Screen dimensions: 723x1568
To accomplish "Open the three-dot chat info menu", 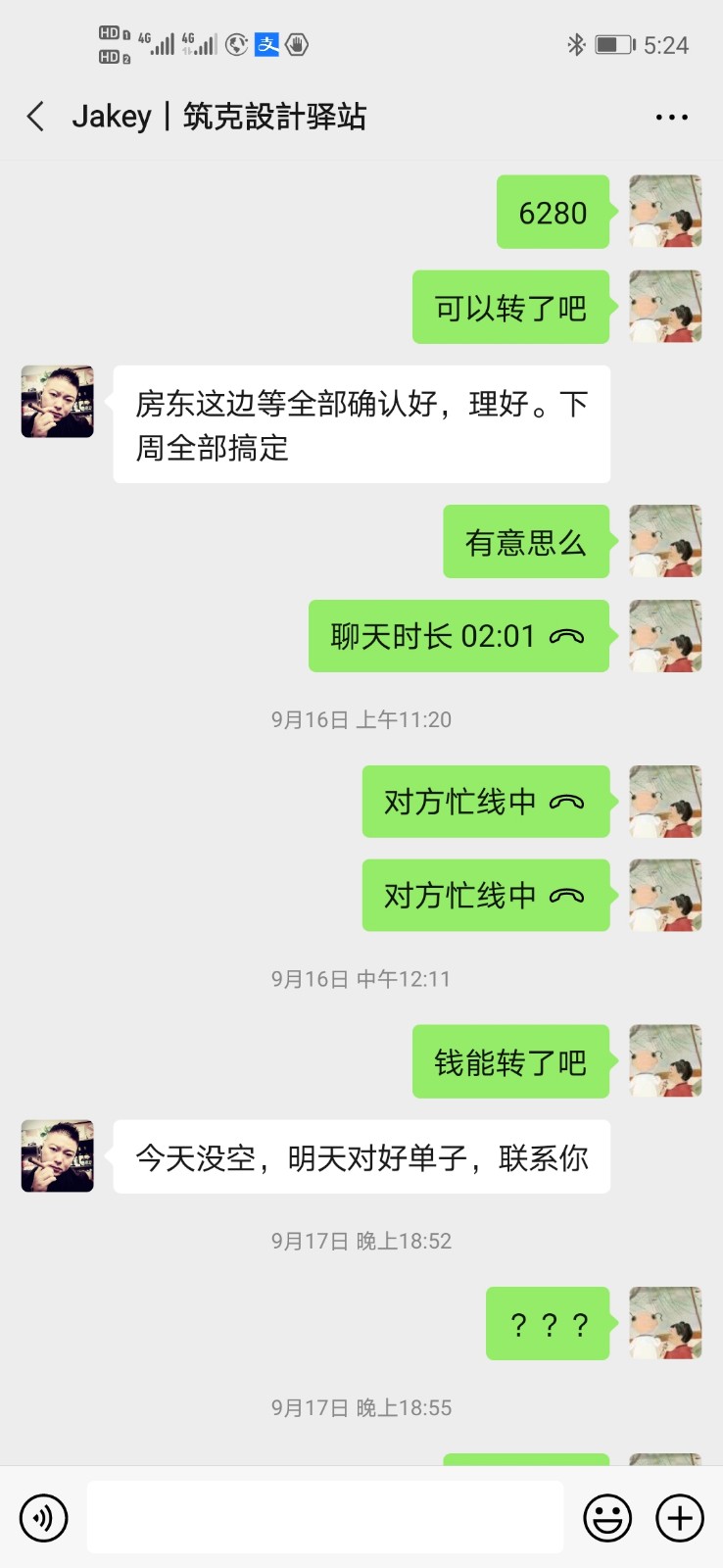I will (671, 117).
